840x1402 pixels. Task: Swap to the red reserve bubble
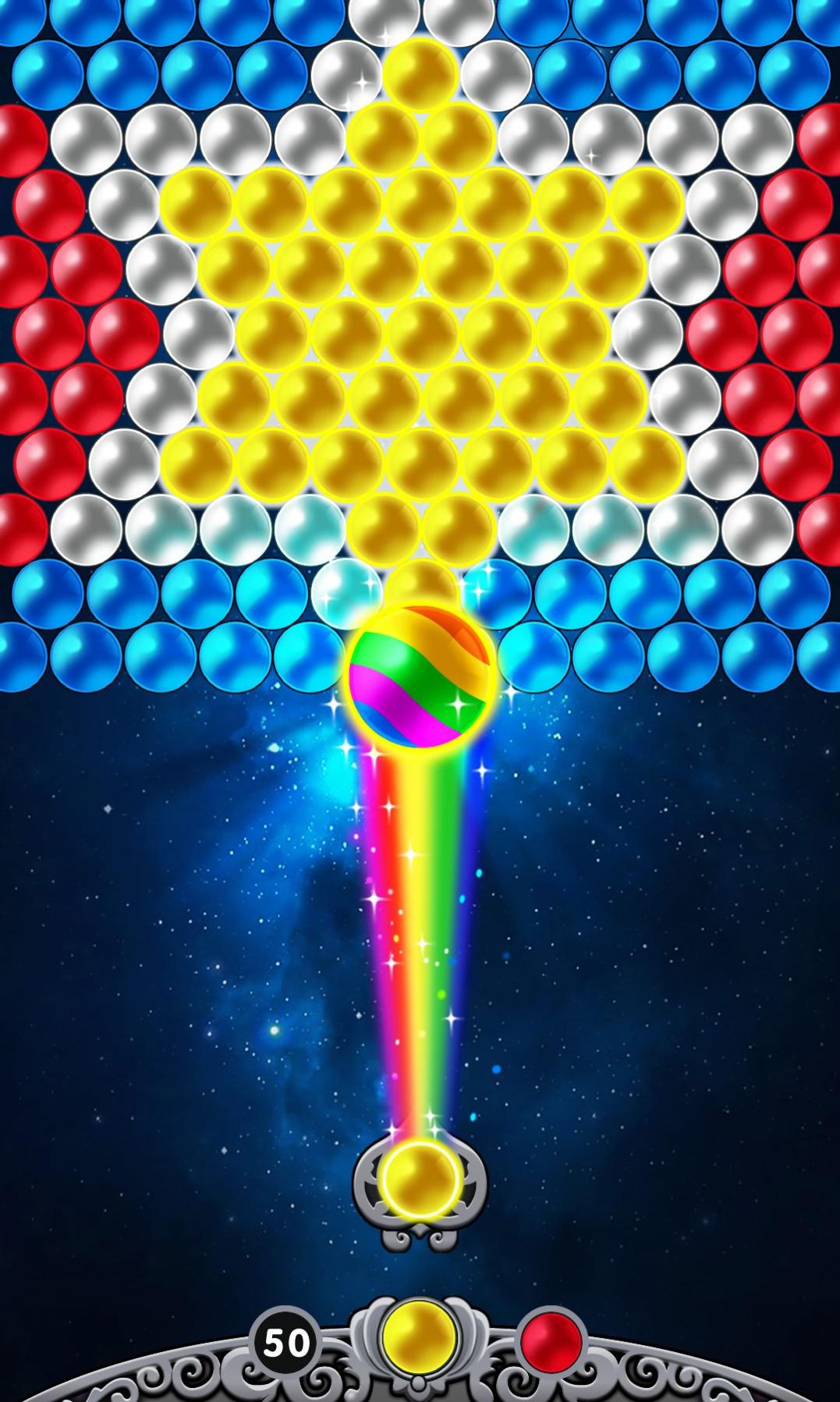[551, 1340]
